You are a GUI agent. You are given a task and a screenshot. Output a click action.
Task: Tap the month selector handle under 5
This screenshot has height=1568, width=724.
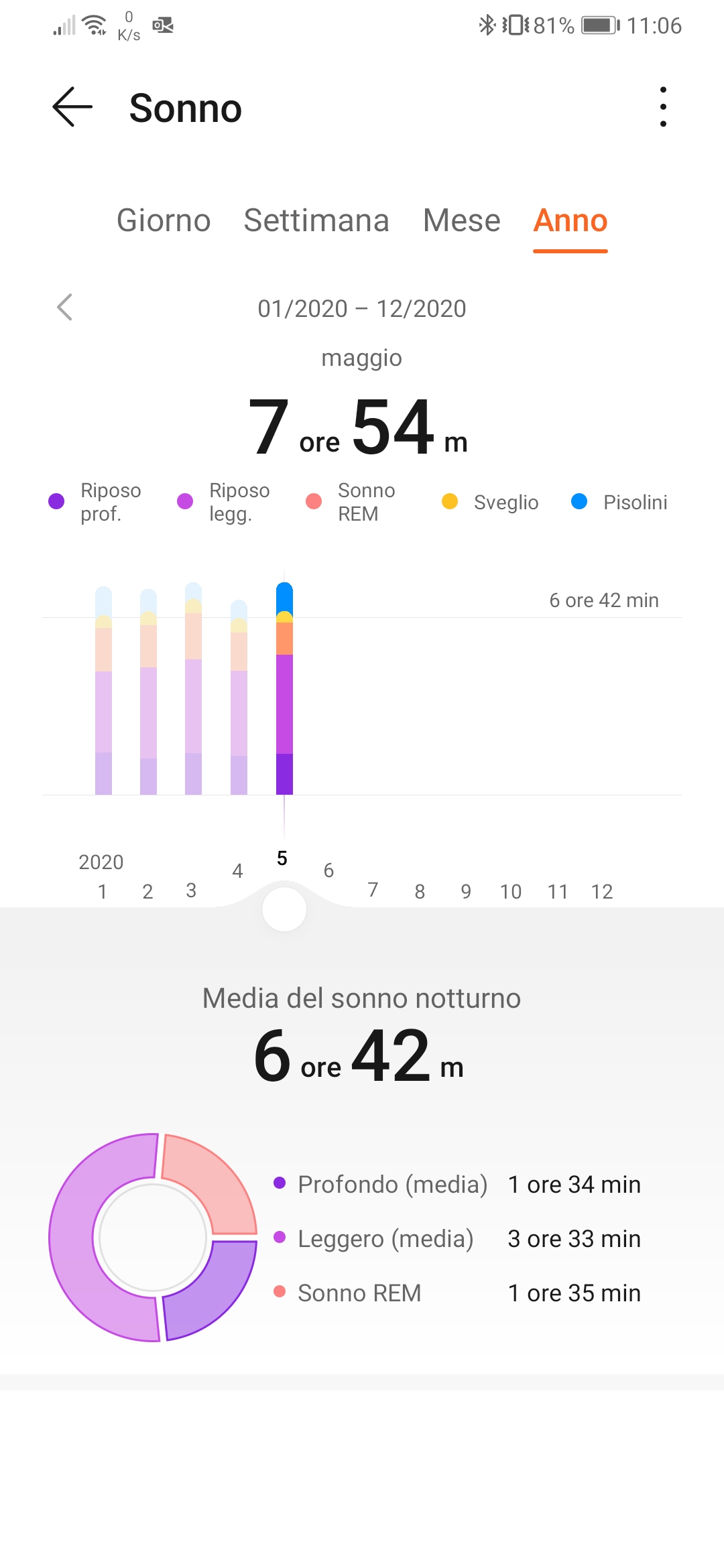[284, 909]
